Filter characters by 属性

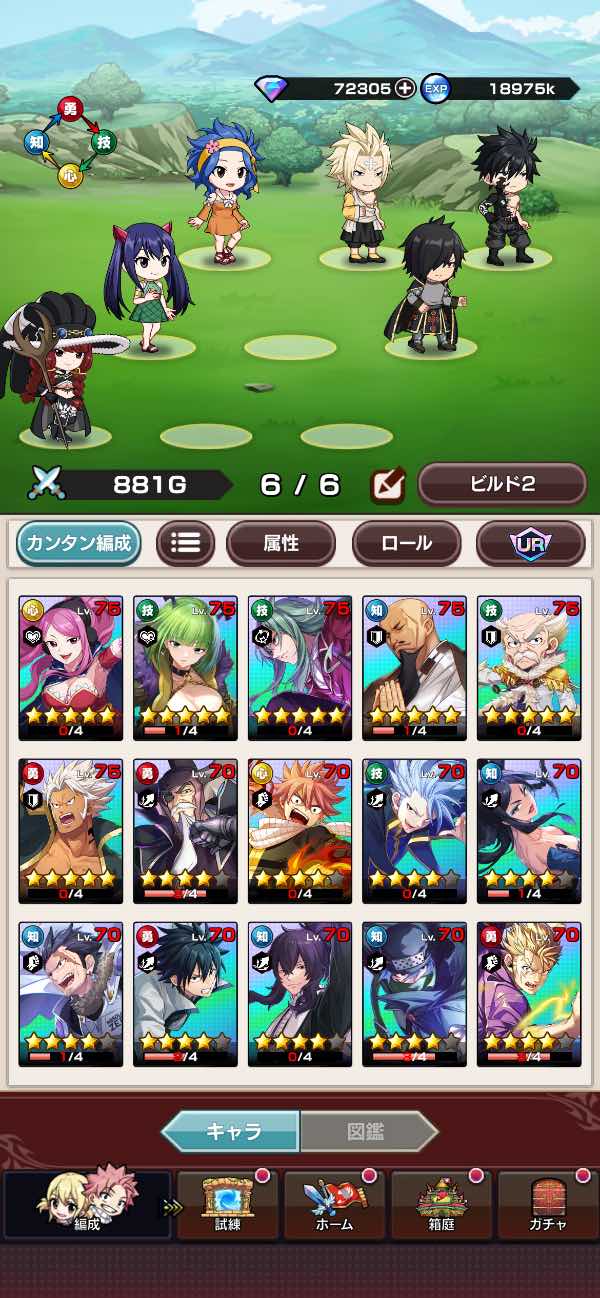(281, 544)
